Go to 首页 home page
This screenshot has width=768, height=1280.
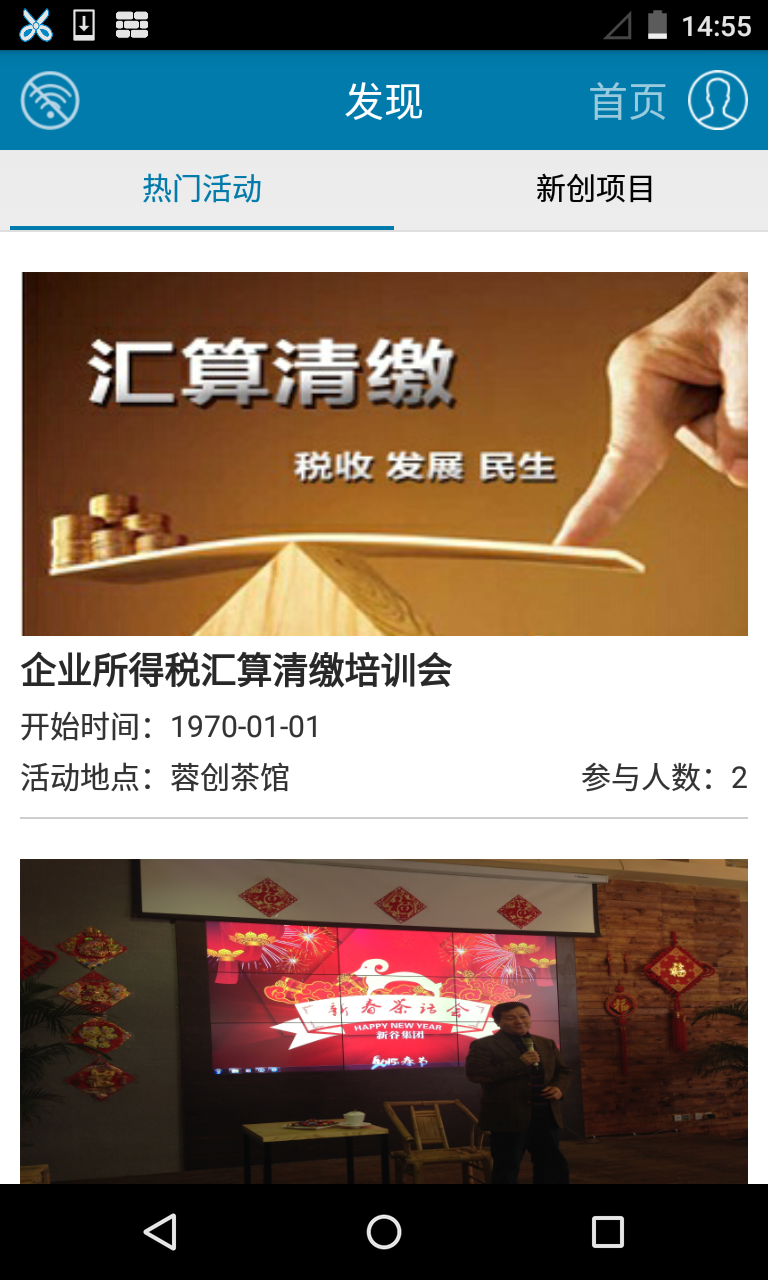tap(628, 102)
